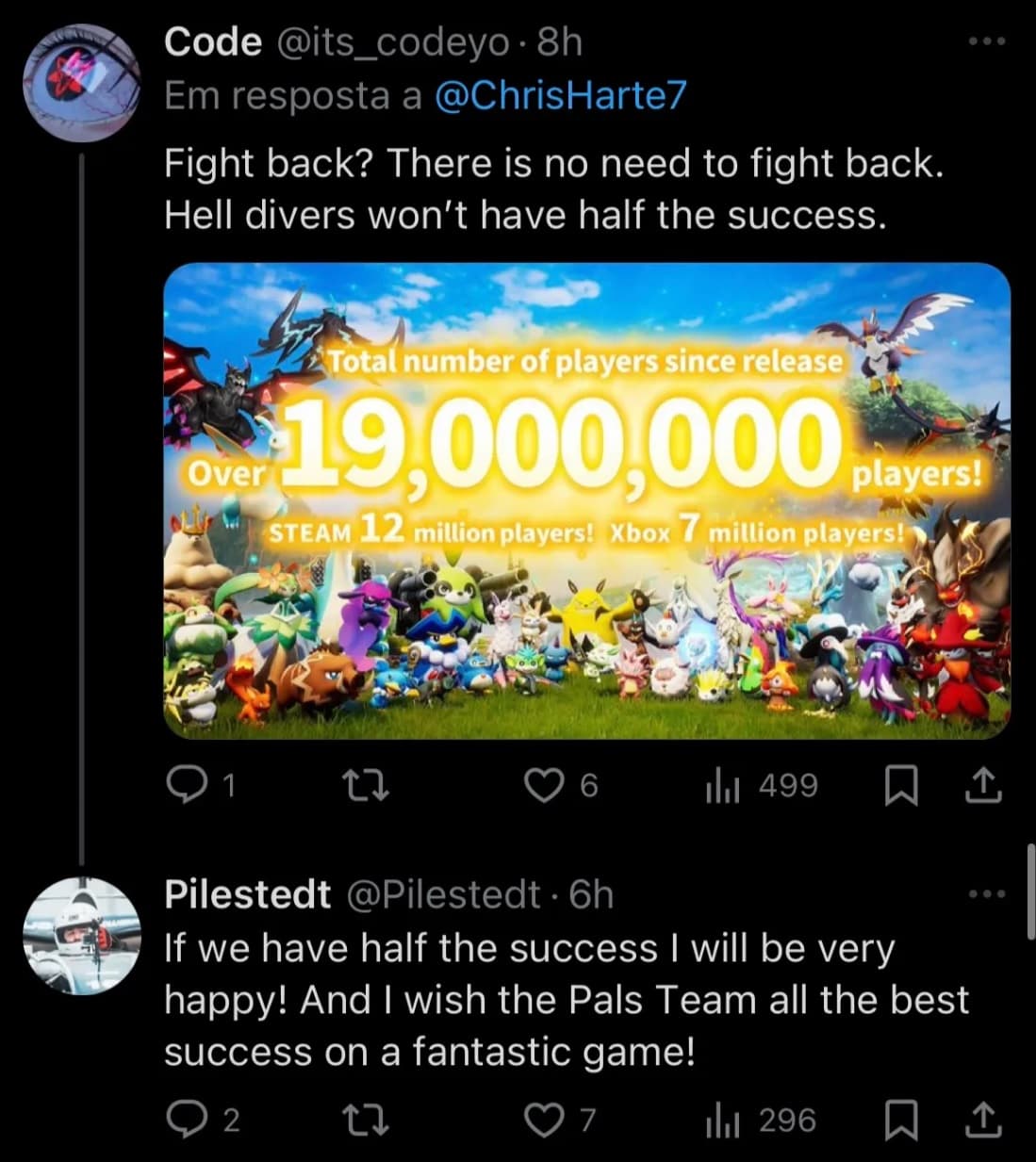Image resolution: width=1036 pixels, height=1162 pixels.
Task: Like Pilestedt's tweet
Action: click(543, 1120)
